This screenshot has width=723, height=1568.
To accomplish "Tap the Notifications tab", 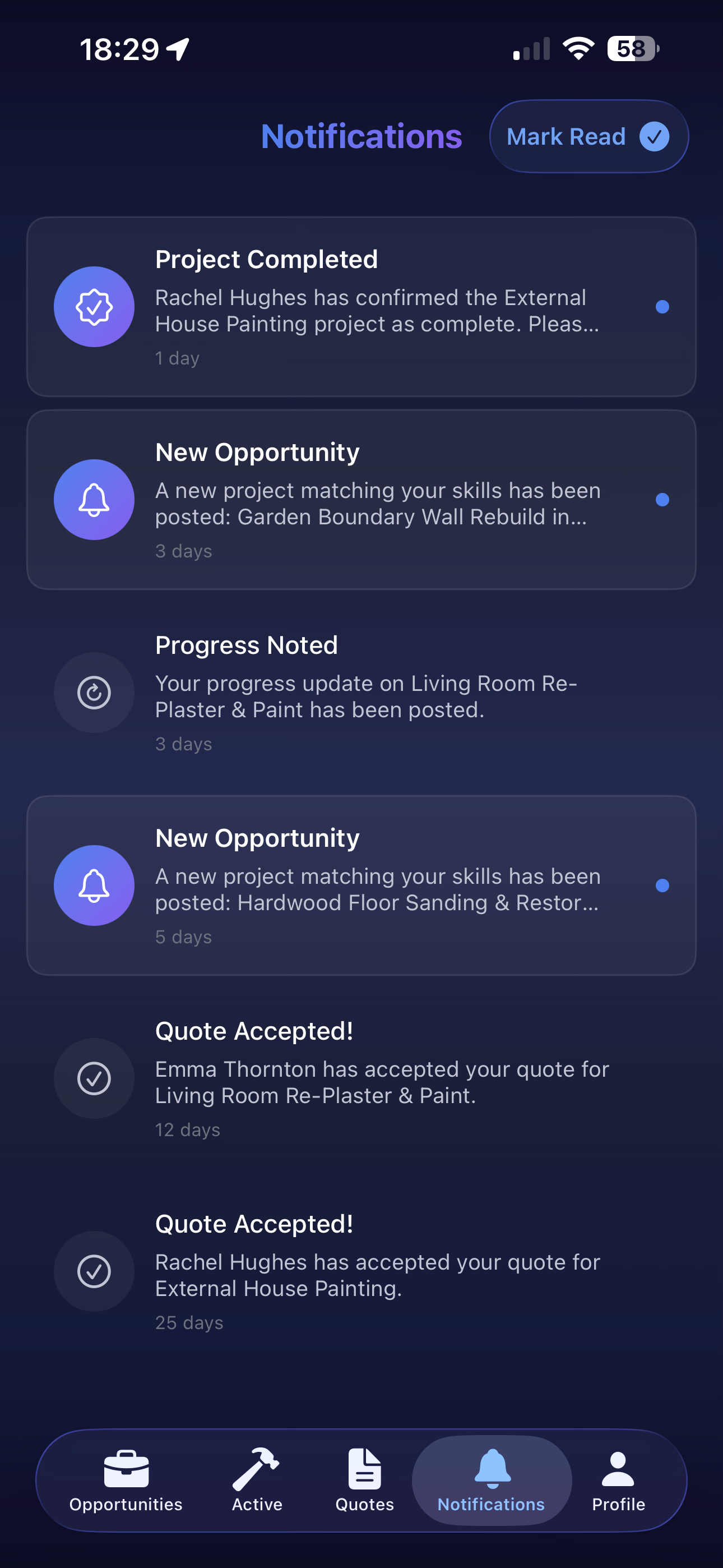I will [x=491, y=1481].
